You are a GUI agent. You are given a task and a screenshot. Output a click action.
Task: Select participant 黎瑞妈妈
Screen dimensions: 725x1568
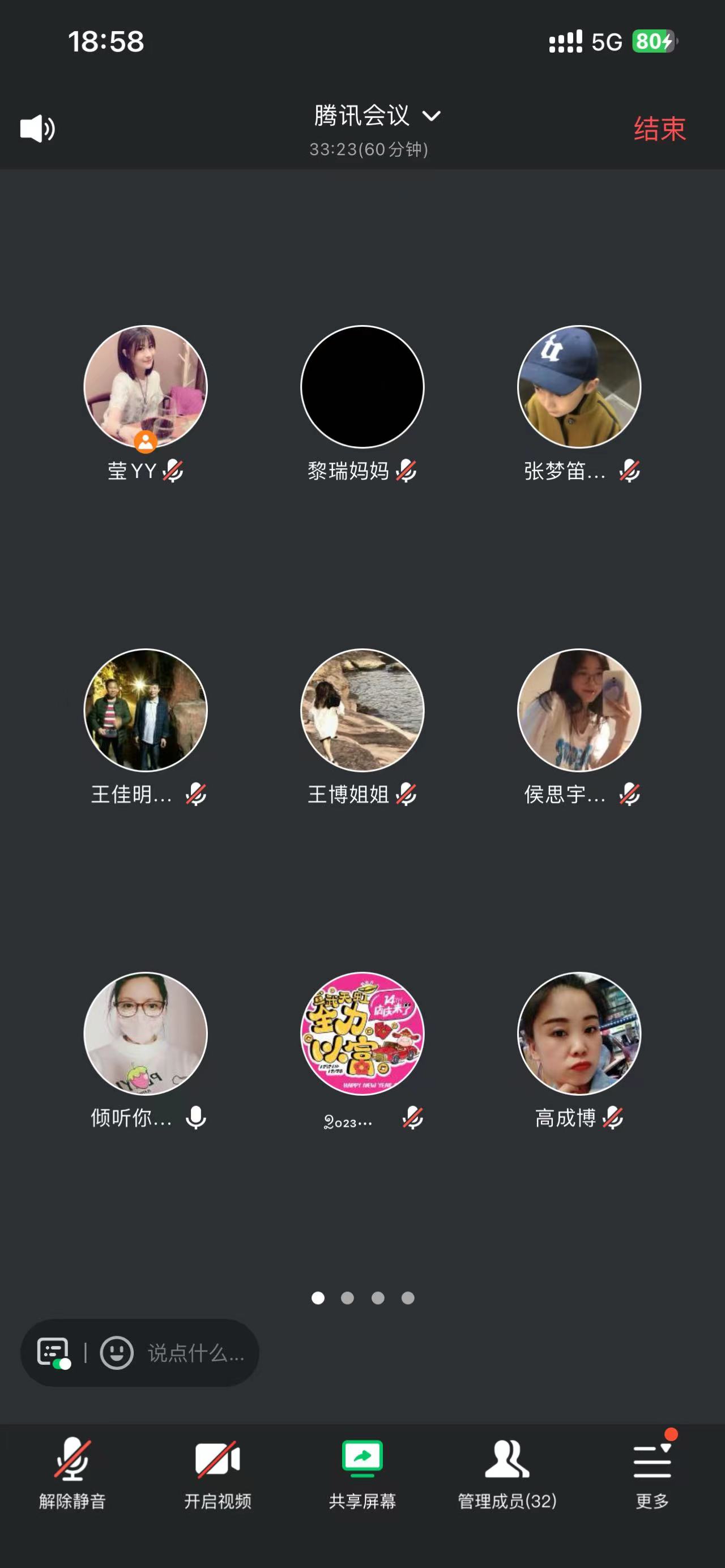point(362,387)
